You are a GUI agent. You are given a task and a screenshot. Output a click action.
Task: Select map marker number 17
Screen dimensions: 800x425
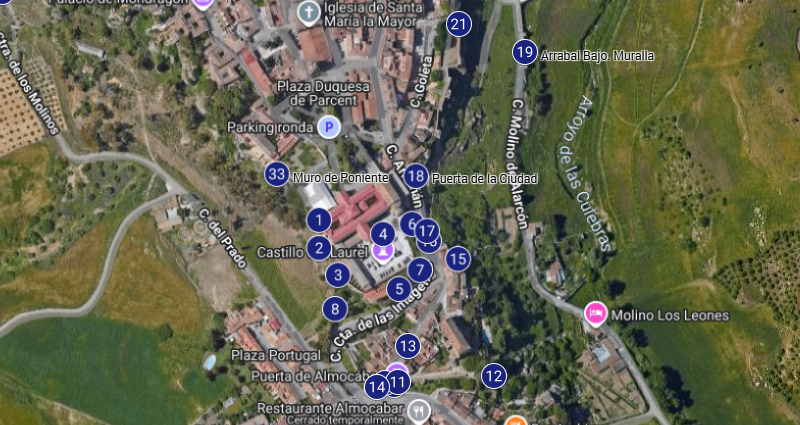(x=427, y=230)
